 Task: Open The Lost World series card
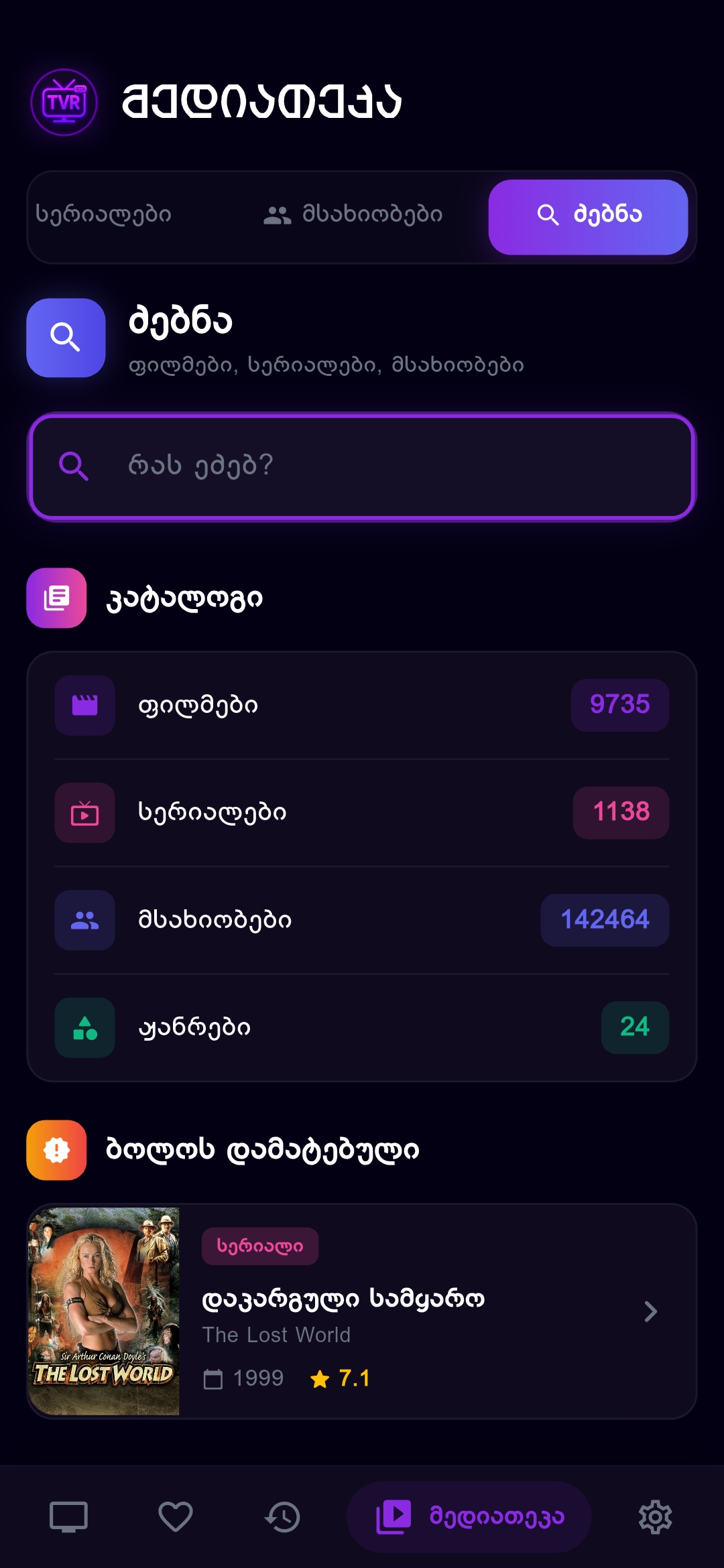tap(362, 1311)
